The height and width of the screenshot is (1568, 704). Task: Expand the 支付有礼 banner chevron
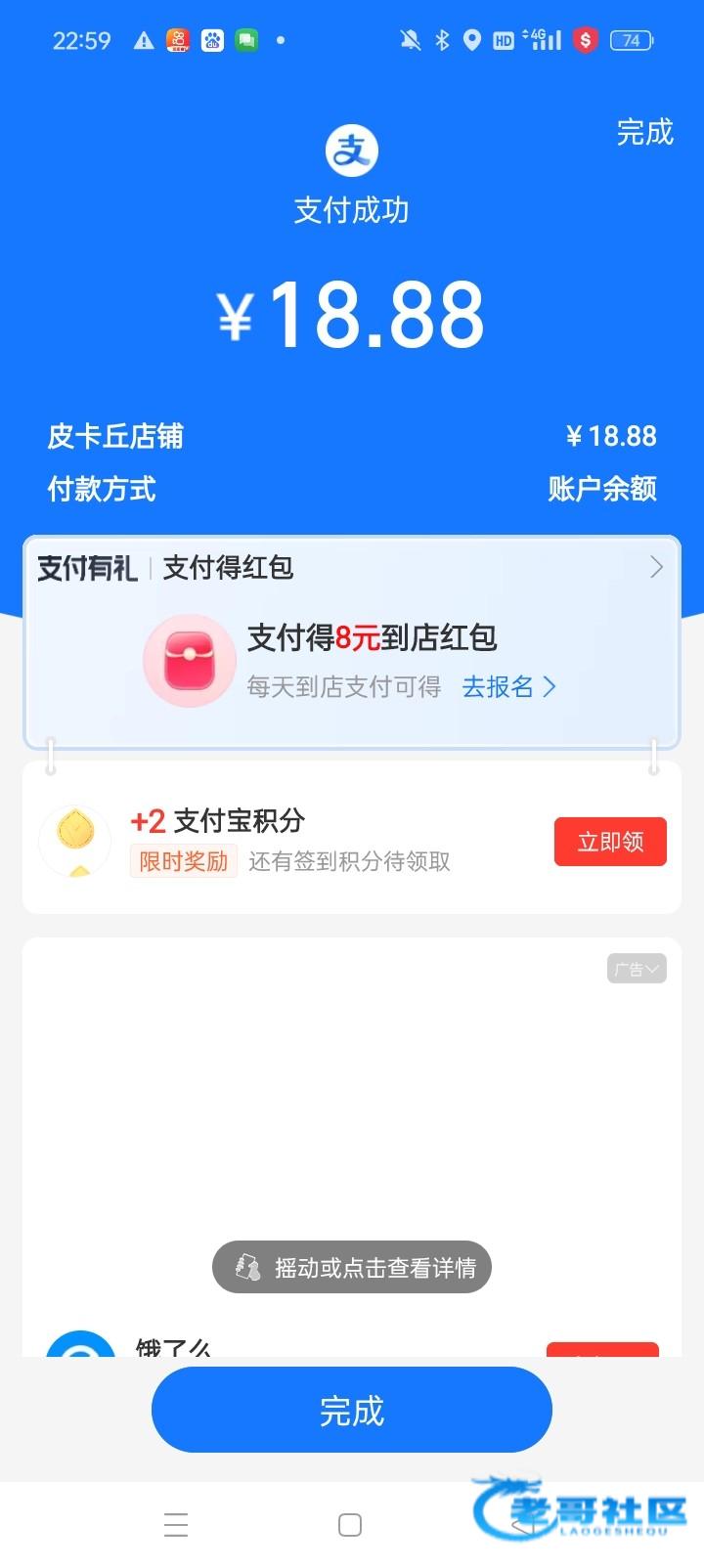click(x=656, y=567)
